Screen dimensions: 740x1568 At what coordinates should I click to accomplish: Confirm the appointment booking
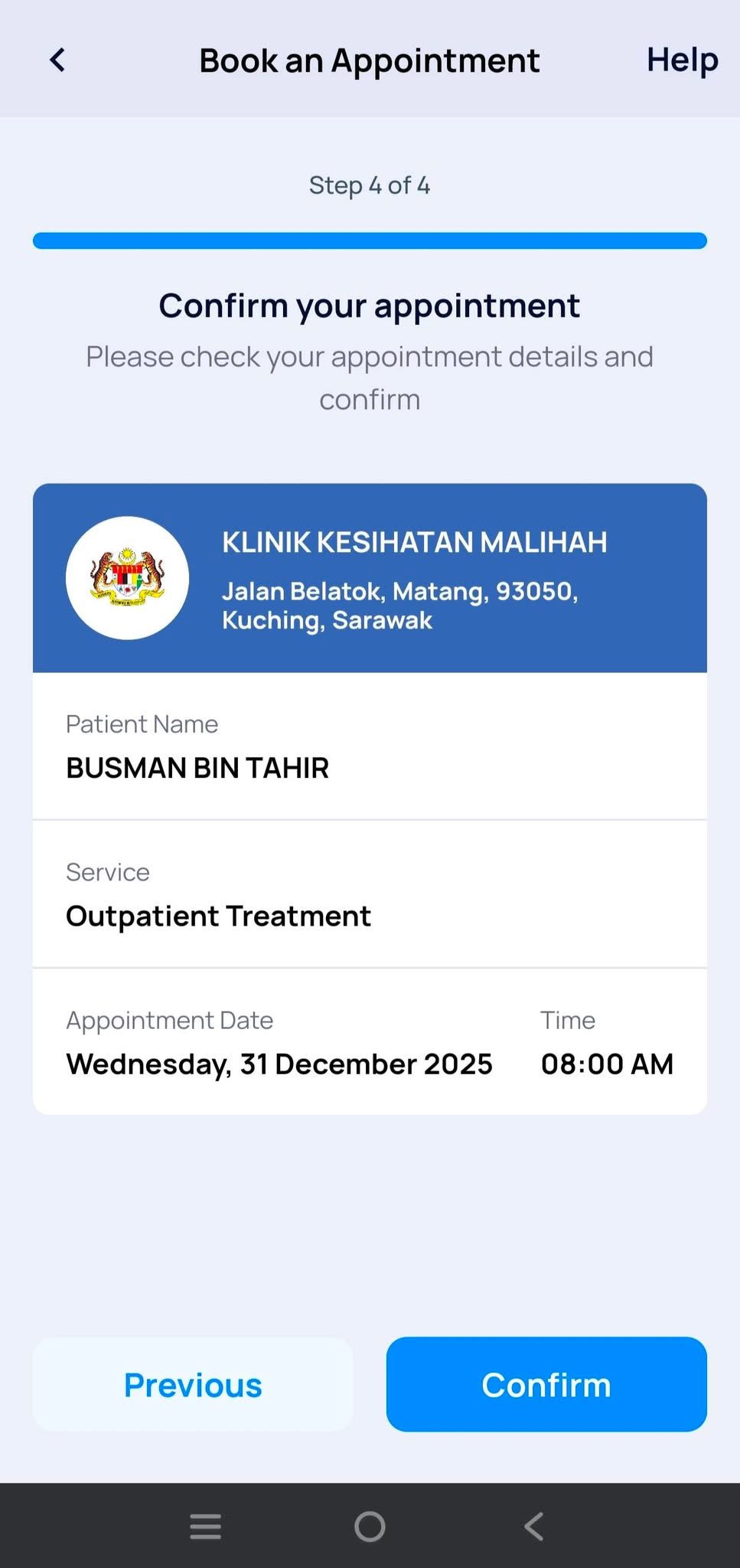(546, 1384)
